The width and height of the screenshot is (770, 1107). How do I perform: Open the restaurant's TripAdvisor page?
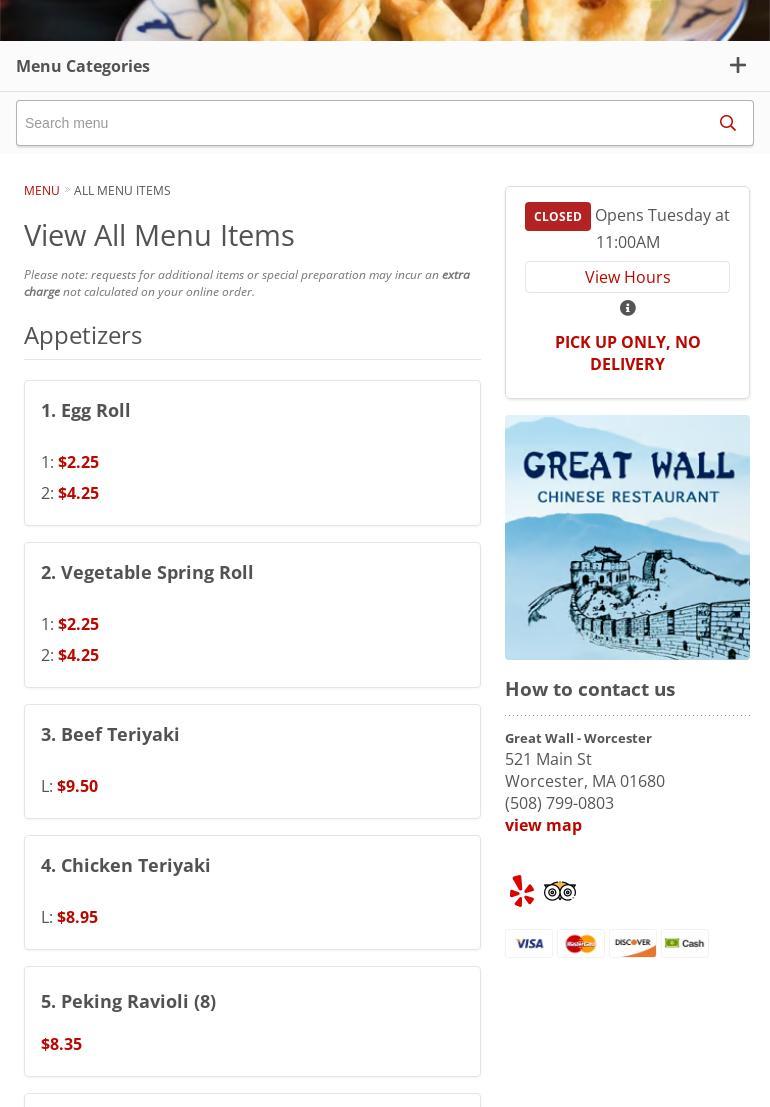click(x=560, y=891)
